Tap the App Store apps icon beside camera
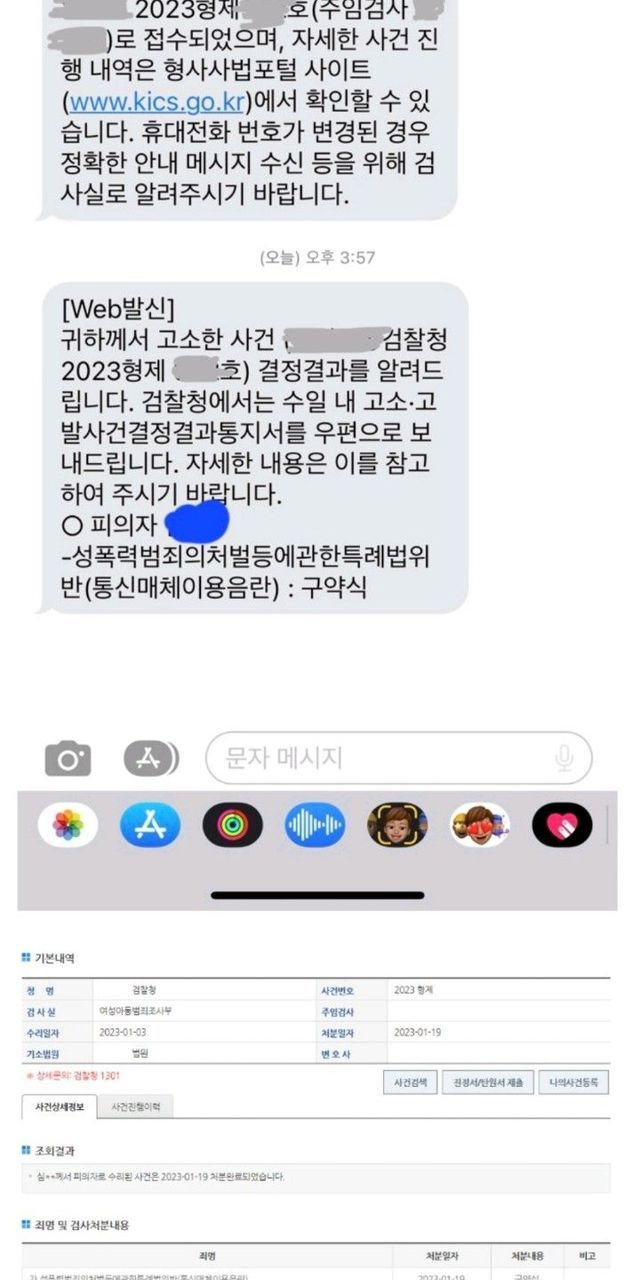The image size is (640, 1280). tap(151, 759)
